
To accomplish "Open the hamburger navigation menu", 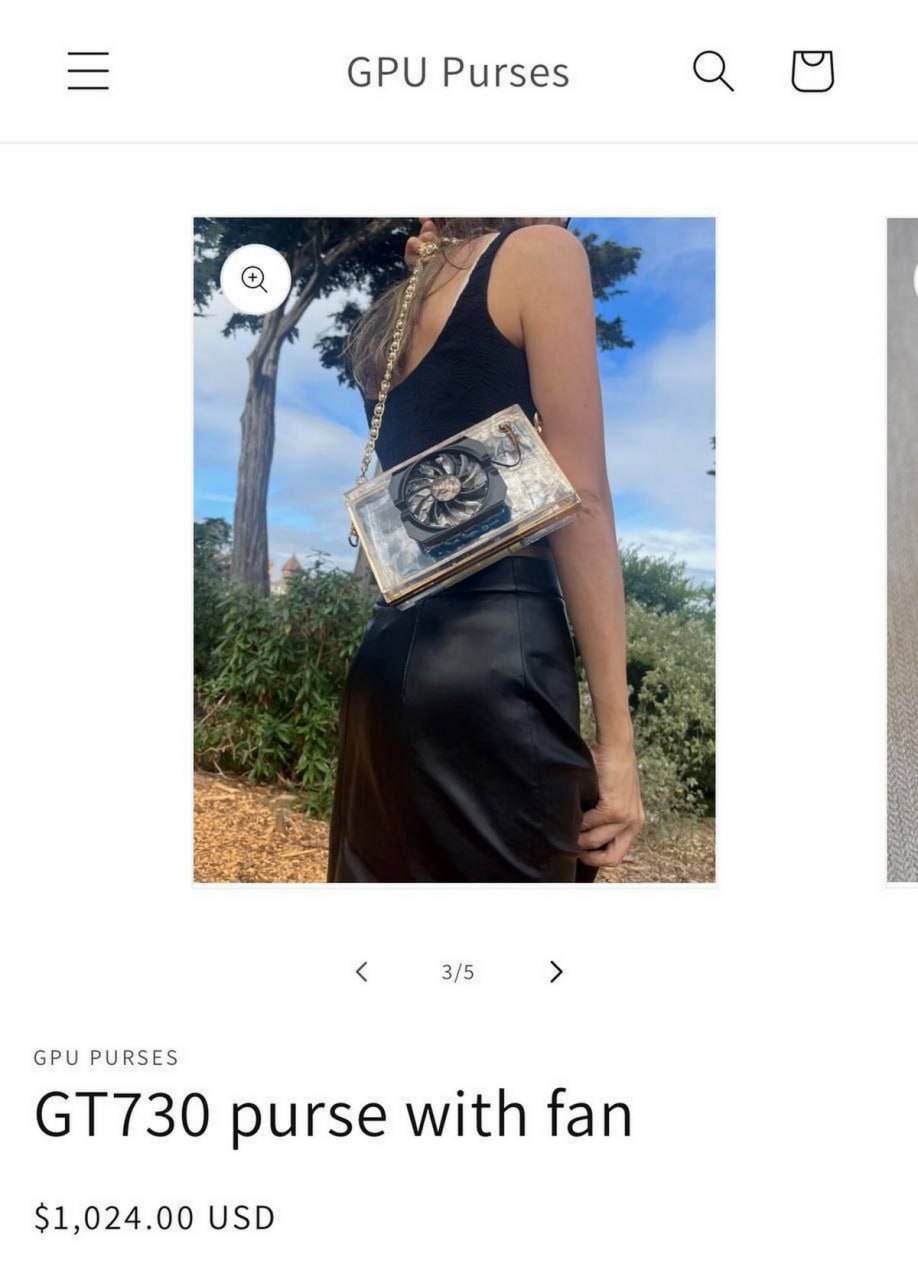I will (88, 72).
